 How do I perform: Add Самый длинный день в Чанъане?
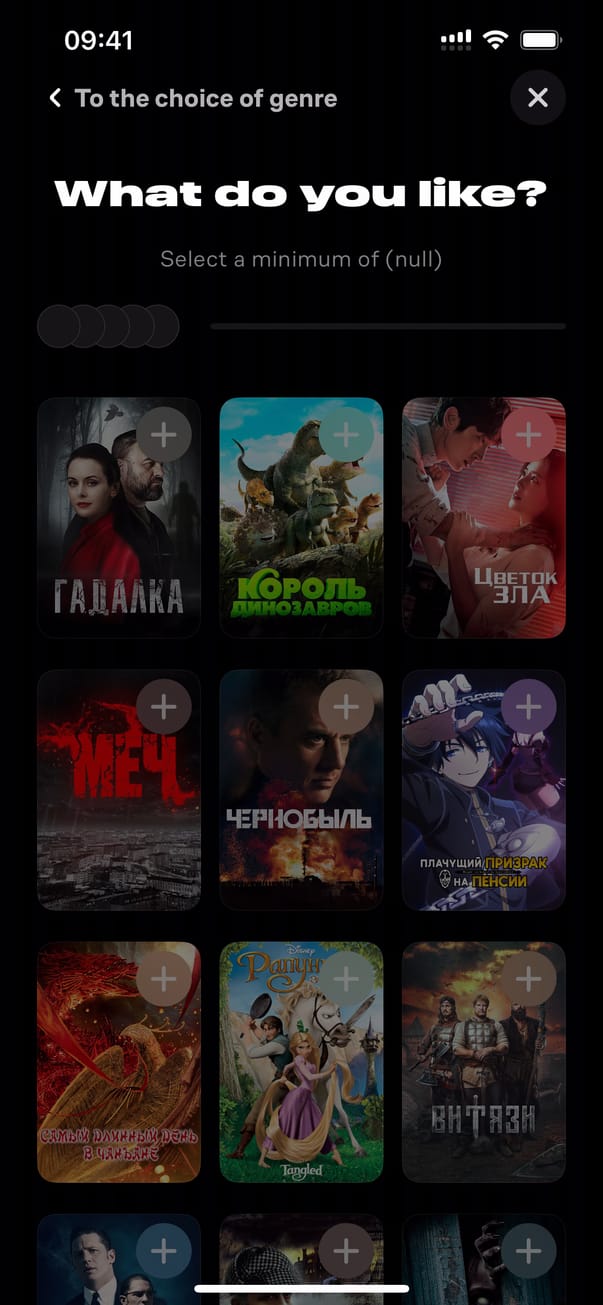(164, 978)
